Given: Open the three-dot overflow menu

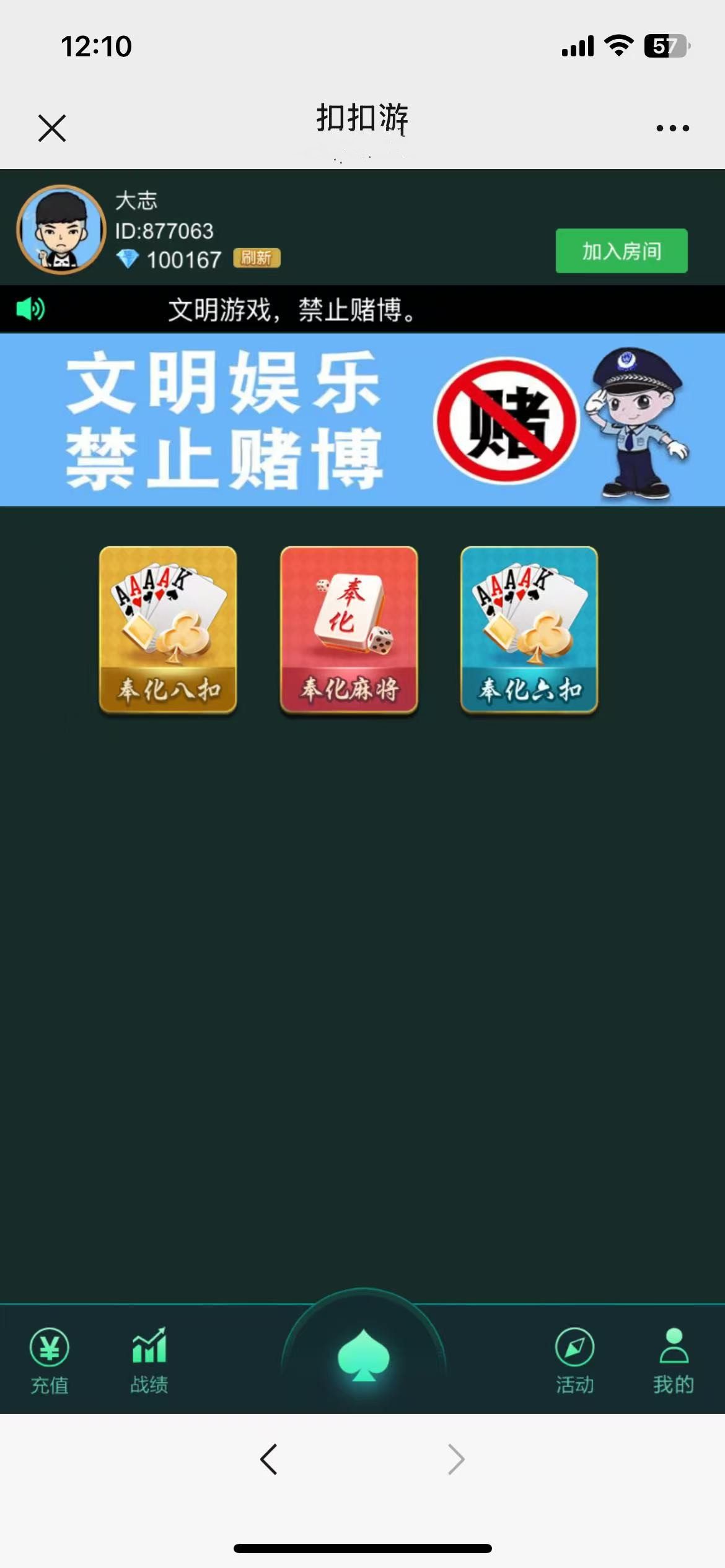Looking at the screenshot, I should point(672,128).
